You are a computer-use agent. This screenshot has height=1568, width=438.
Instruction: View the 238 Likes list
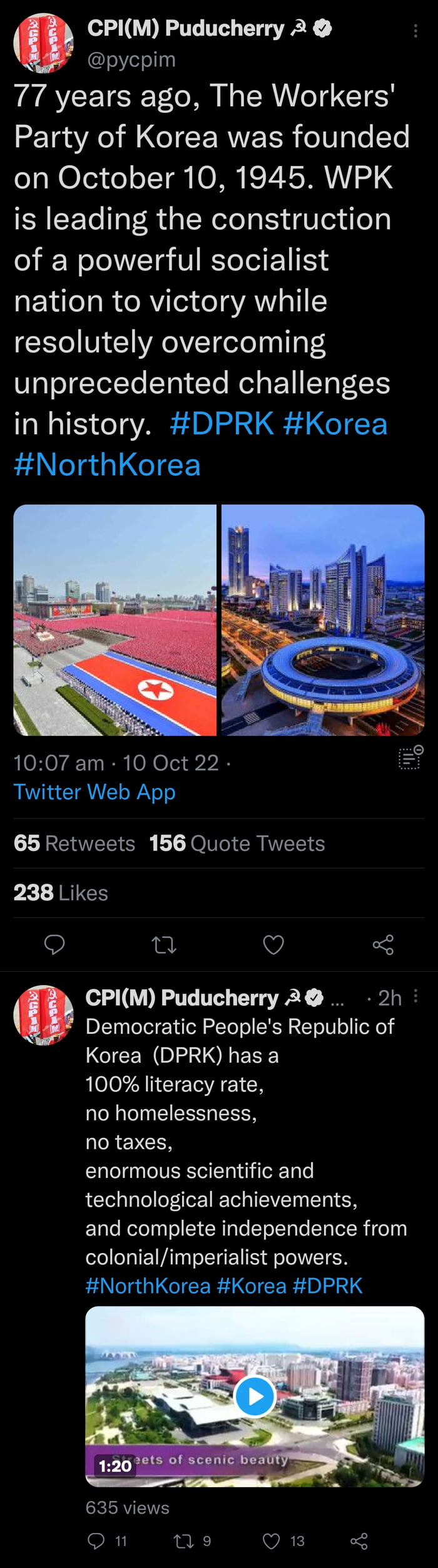(61, 893)
